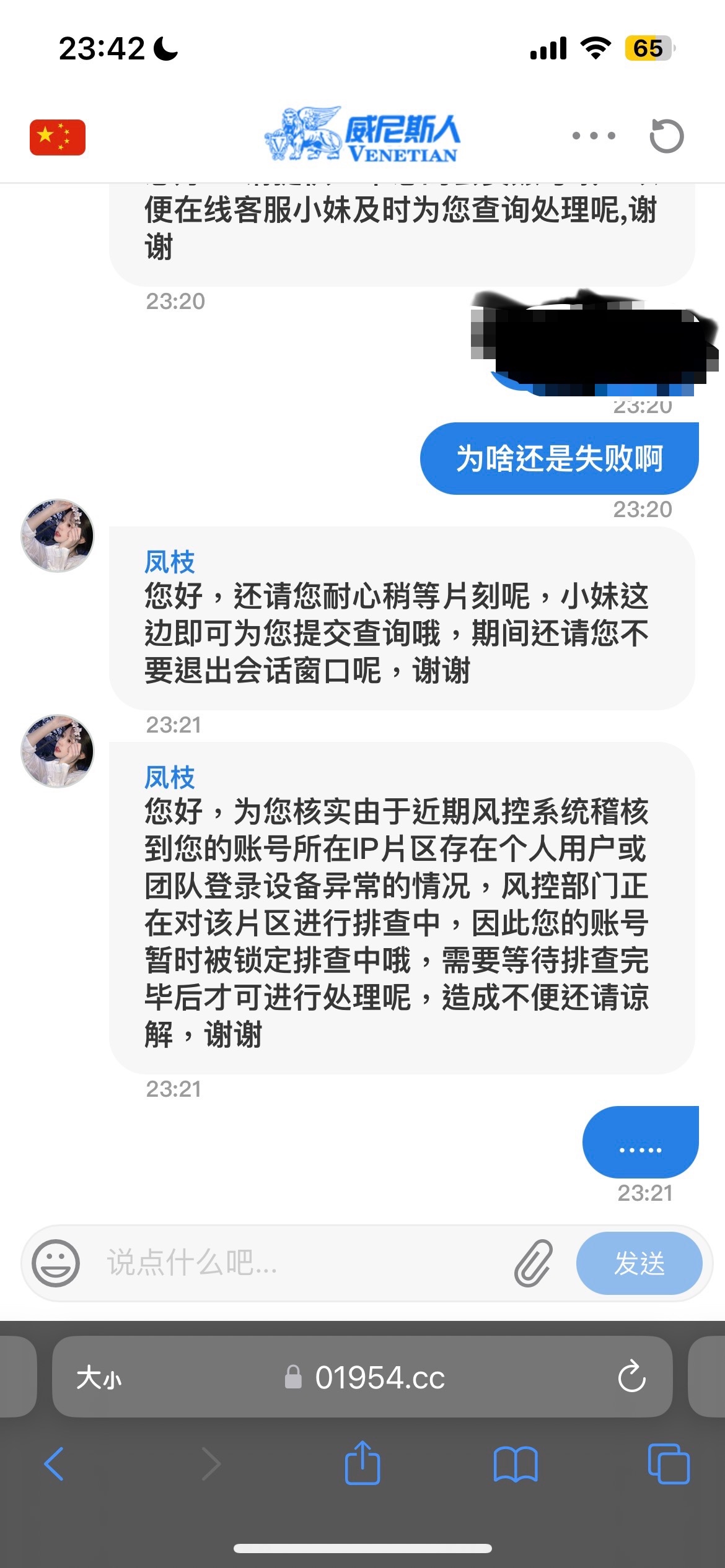Refresh the chat with the header reload icon
Viewport: 725px width, 1568px height.
[666, 136]
